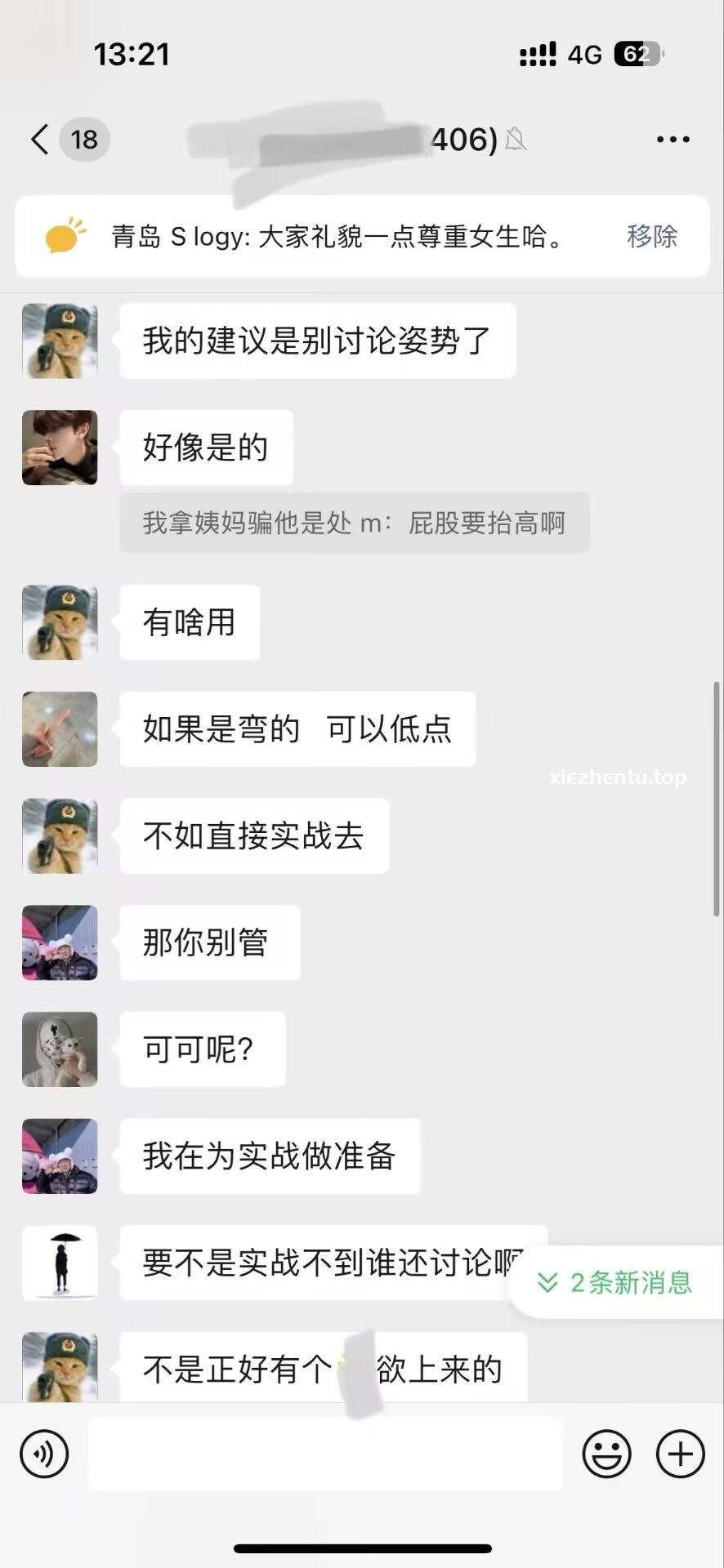
Task: Tap the 4G network indicator
Action: click(x=583, y=53)
